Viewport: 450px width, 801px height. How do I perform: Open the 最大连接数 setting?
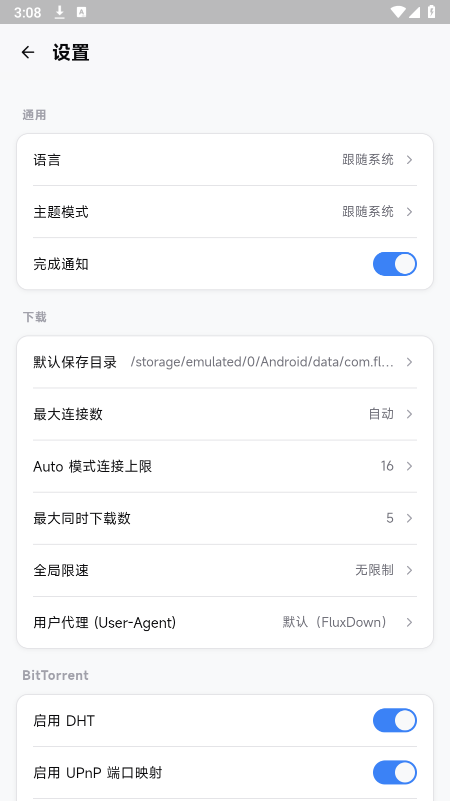(225, 414)
